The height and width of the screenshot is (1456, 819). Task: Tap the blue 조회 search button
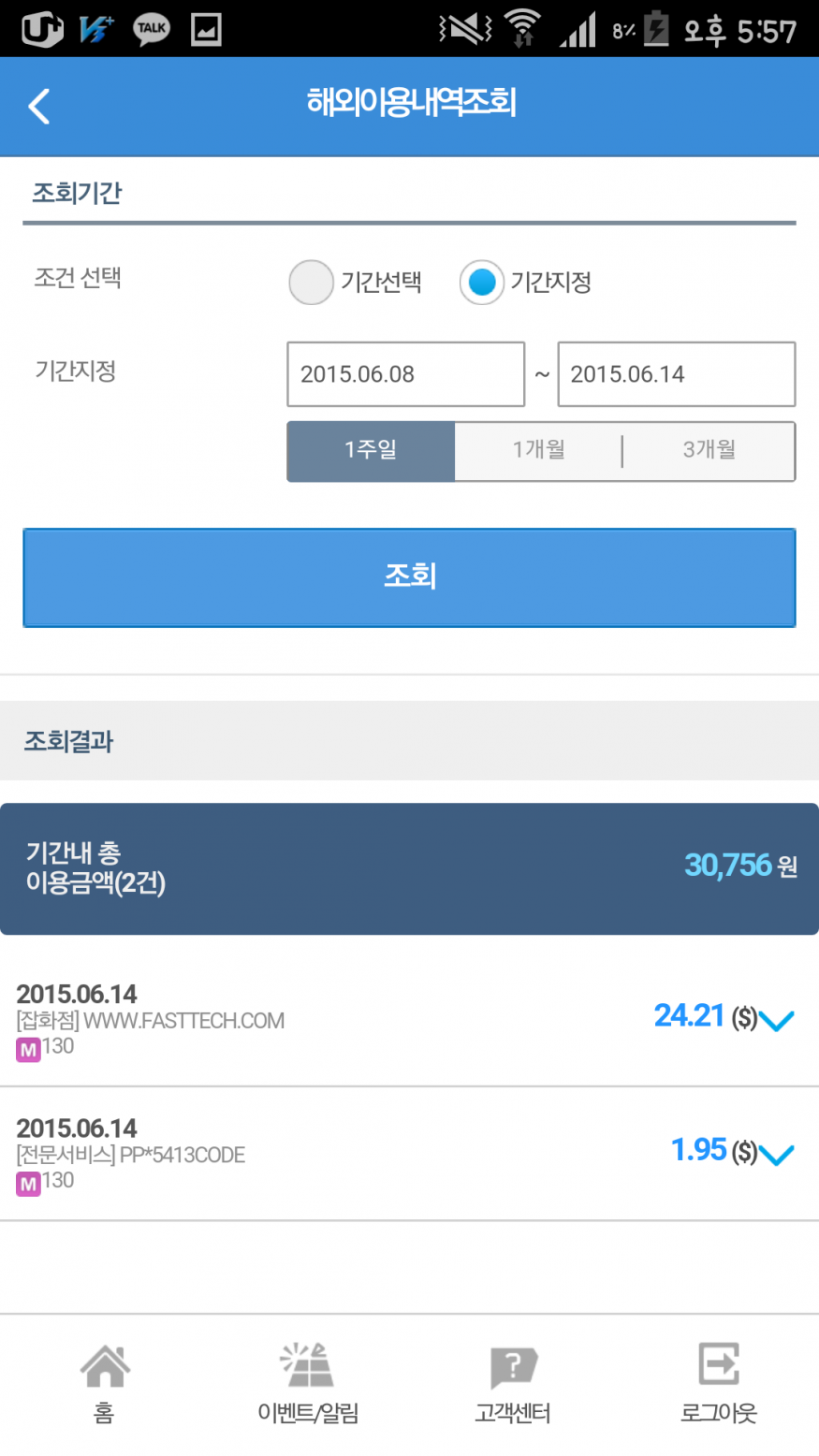[409, 577]
